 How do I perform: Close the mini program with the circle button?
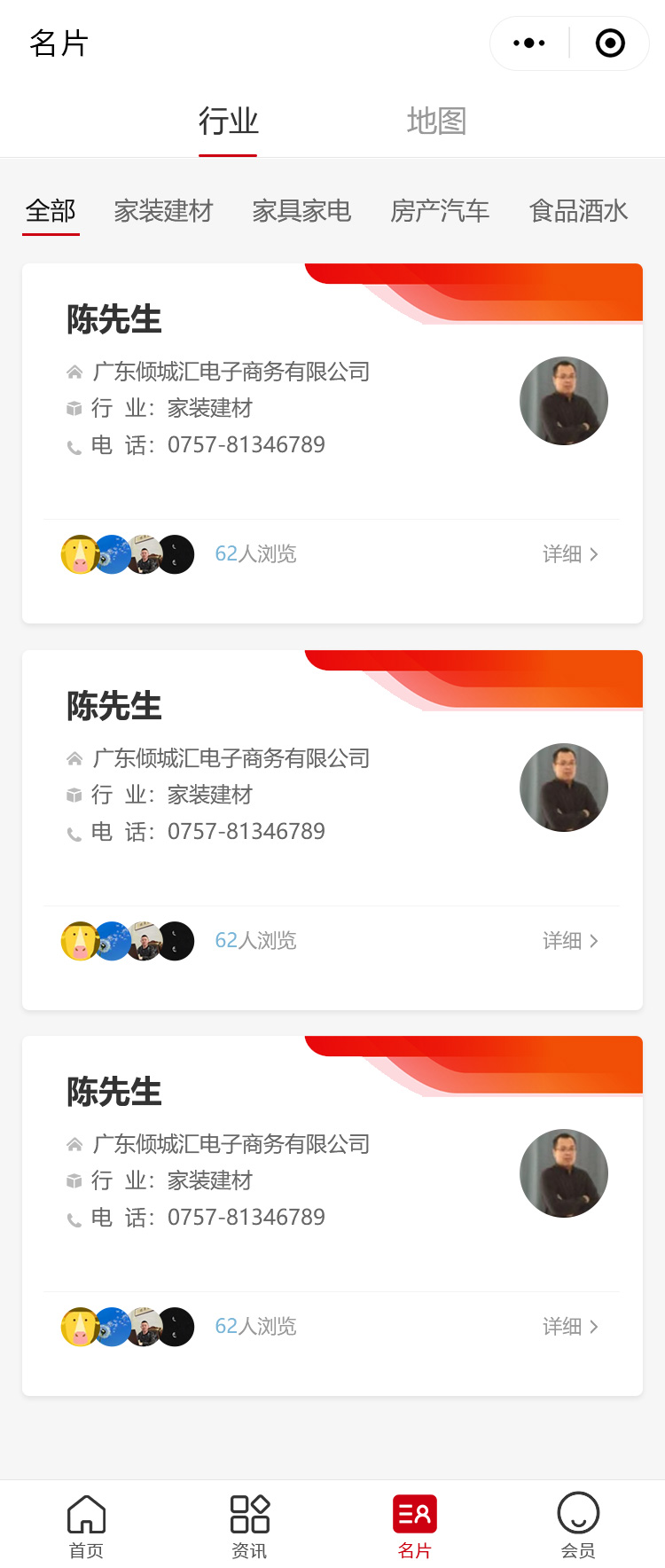(x=610, y=43)
